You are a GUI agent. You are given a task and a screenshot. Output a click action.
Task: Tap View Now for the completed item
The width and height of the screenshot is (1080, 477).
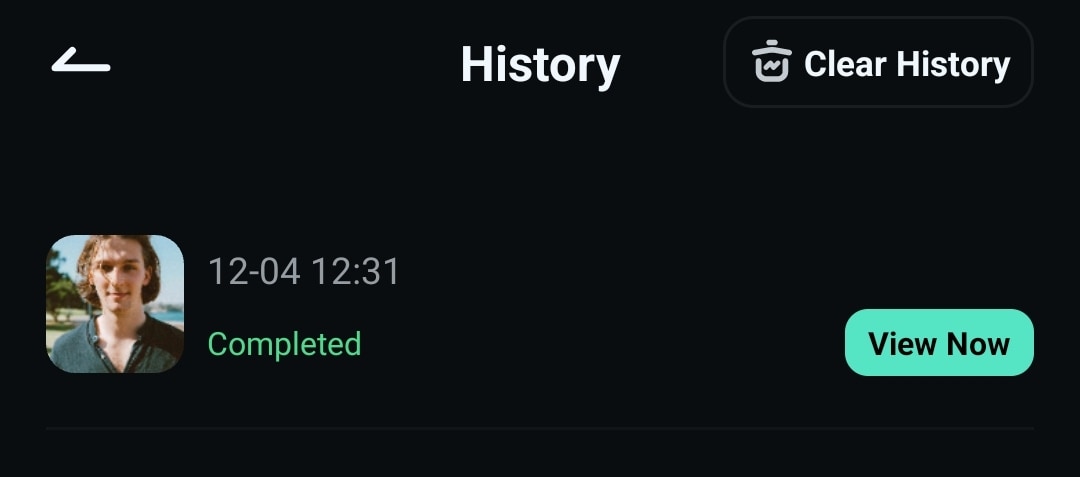coord(938,343)
